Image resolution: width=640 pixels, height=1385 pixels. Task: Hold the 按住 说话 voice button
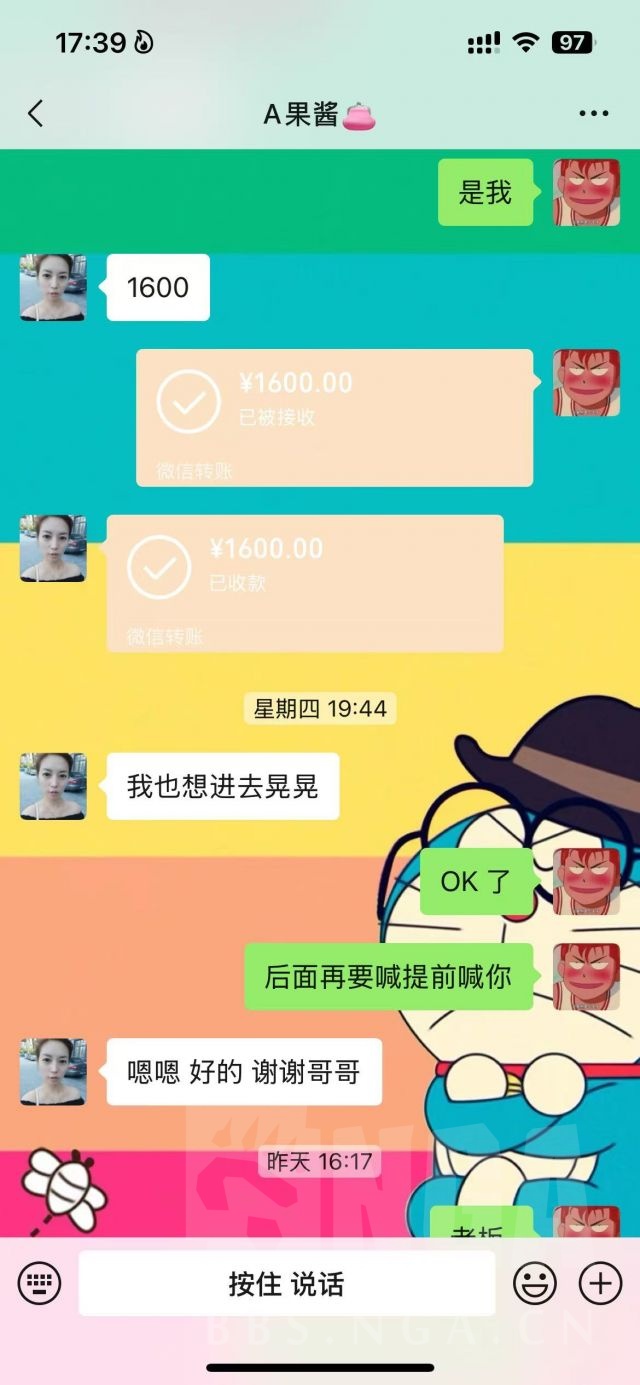point(286,1283)
